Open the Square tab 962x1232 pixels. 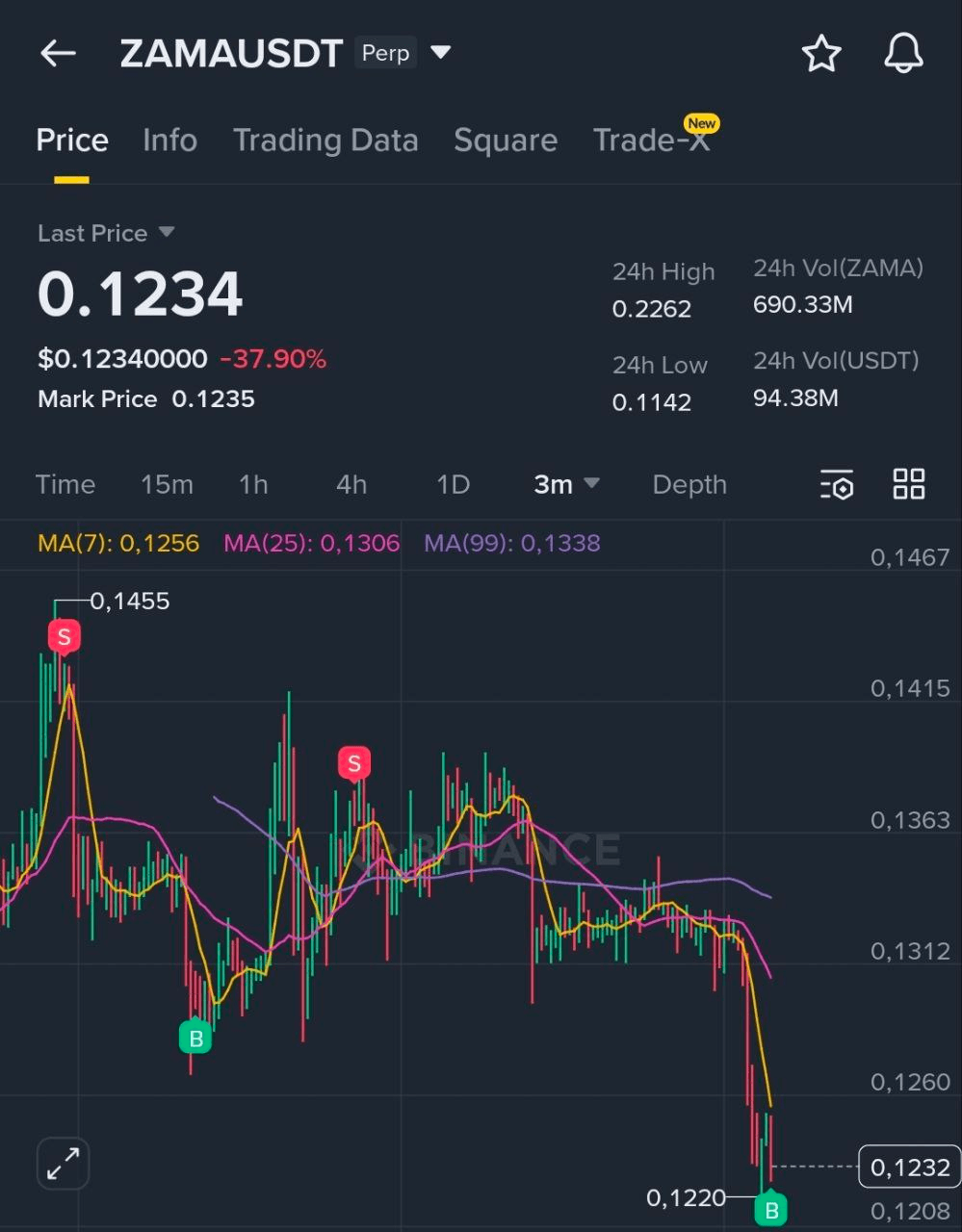tap(506, 141)
